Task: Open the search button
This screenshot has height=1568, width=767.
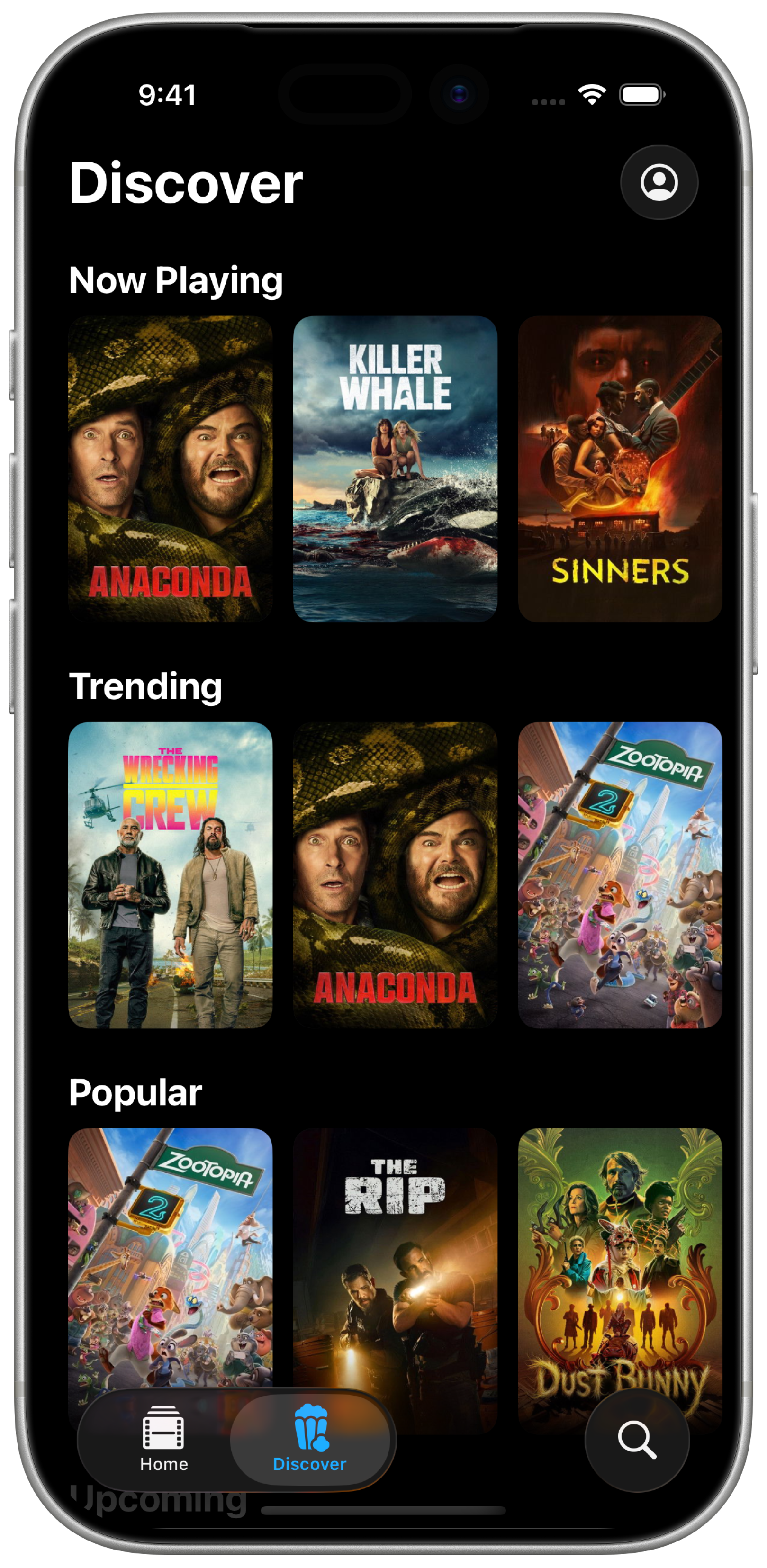Action: tap(637, 1440)
